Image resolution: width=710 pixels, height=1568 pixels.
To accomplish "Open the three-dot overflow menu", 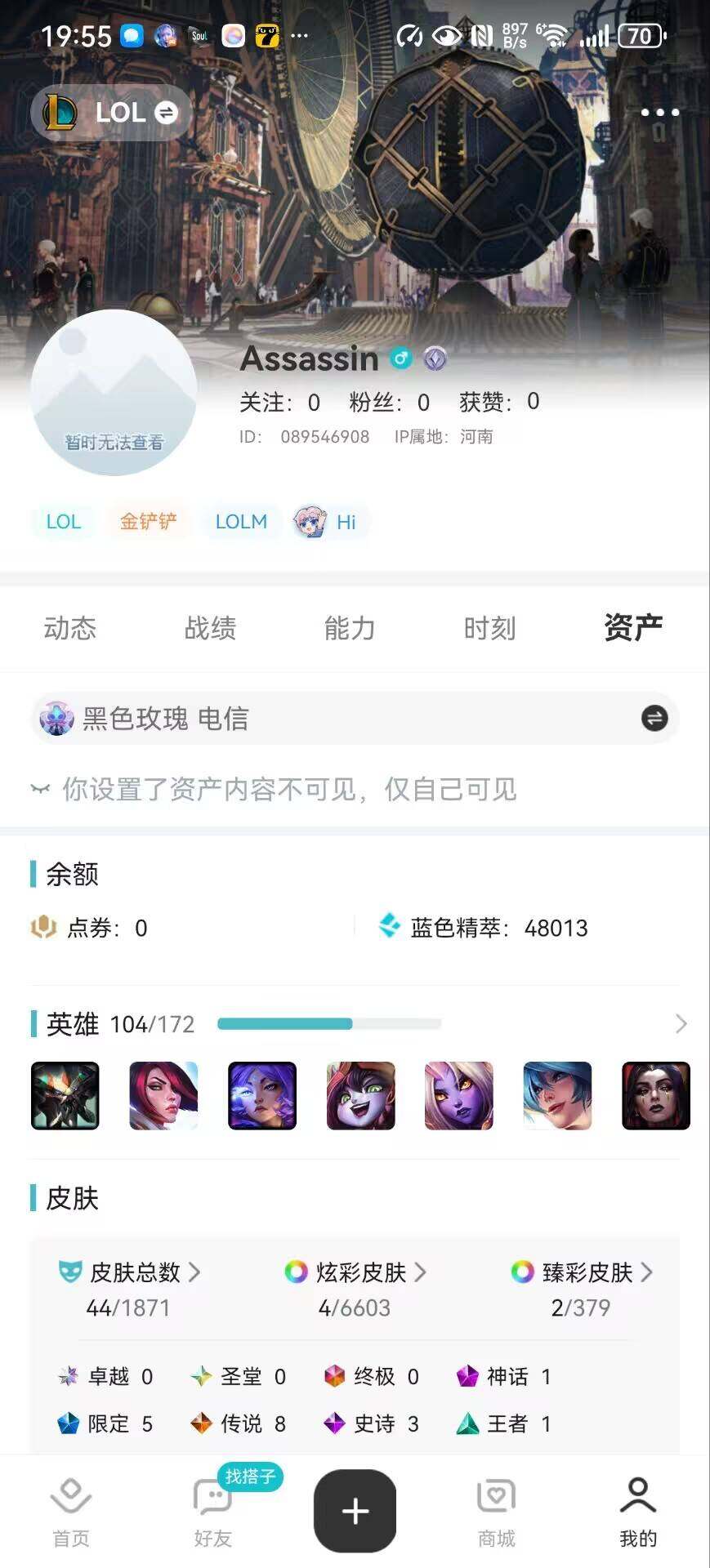I will 659,113.
